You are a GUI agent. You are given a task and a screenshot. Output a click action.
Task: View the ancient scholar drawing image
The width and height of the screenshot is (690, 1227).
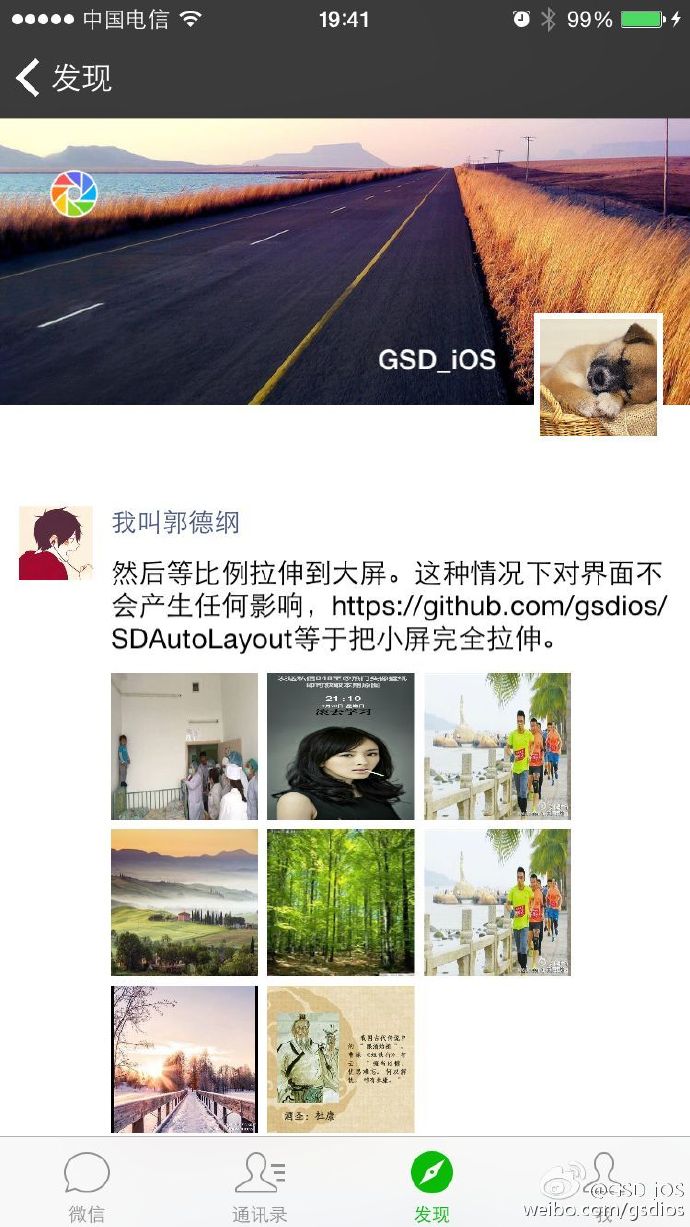[x=340, y=1059]
